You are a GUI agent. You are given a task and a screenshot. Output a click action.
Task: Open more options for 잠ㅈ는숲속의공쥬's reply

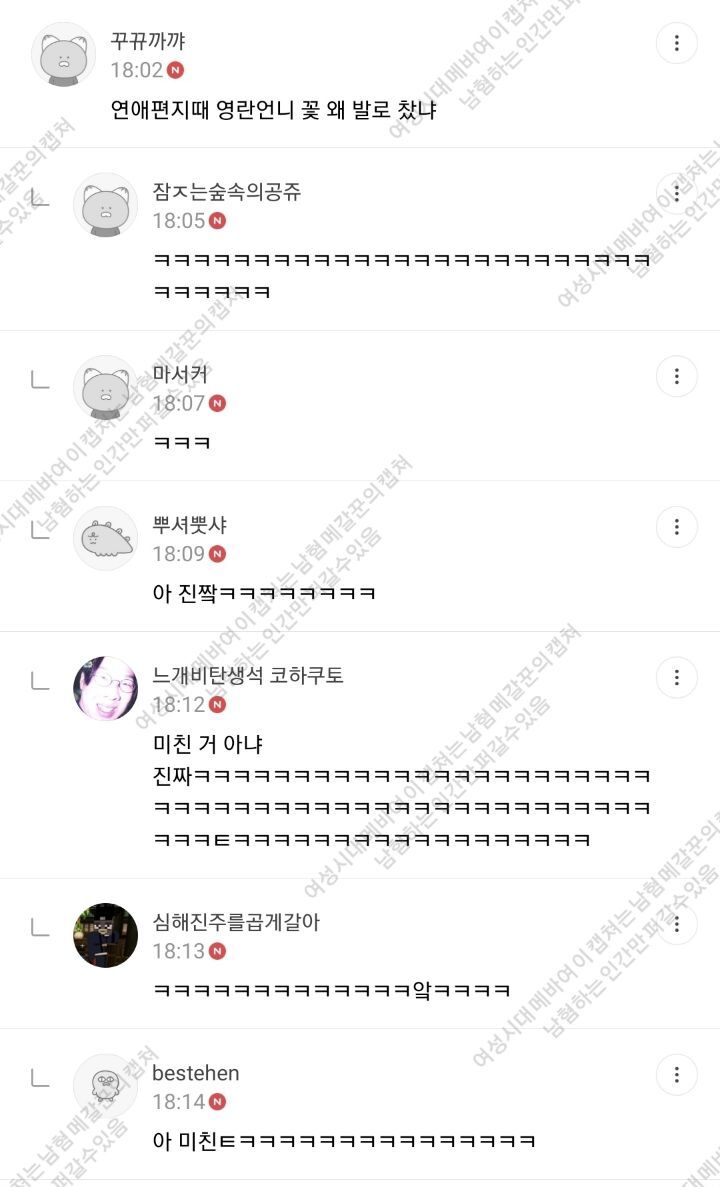point(676,194)
